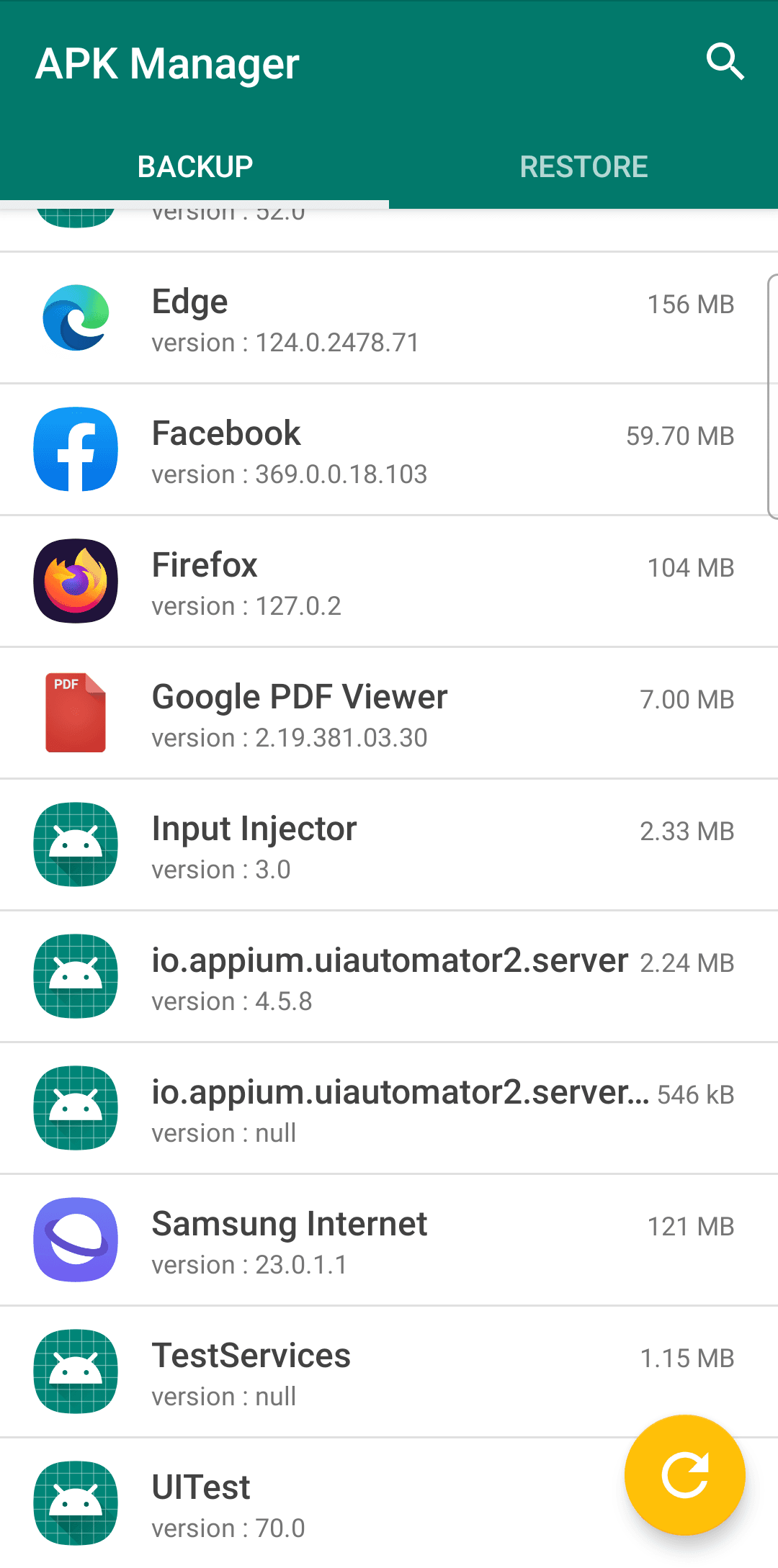Click the io.appium.uiautomator2.server app icon
This screenshot has width=778, height=1568.
pos(75,976)
